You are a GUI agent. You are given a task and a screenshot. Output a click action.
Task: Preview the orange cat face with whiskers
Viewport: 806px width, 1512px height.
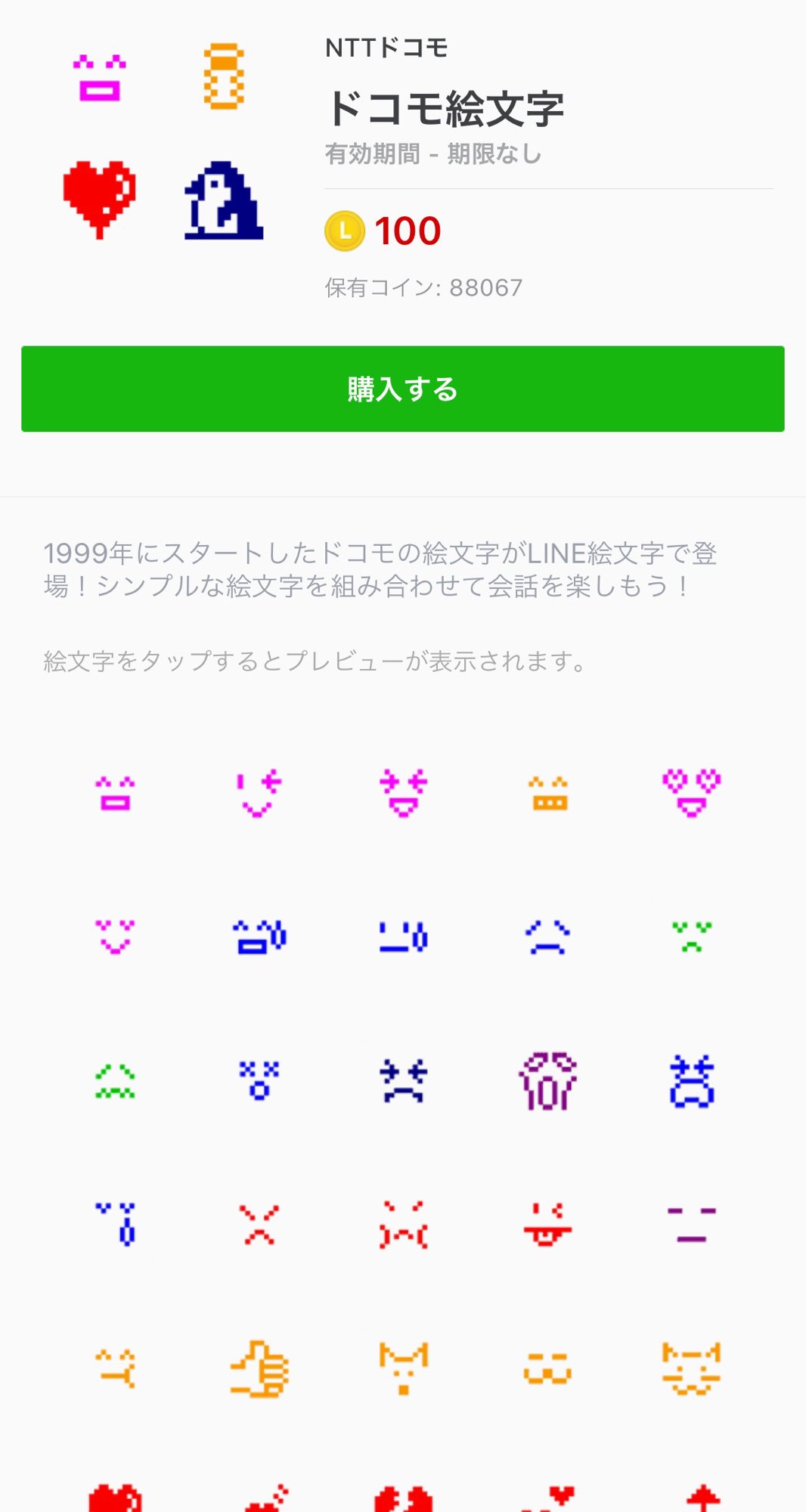(x=691, y=1369)
